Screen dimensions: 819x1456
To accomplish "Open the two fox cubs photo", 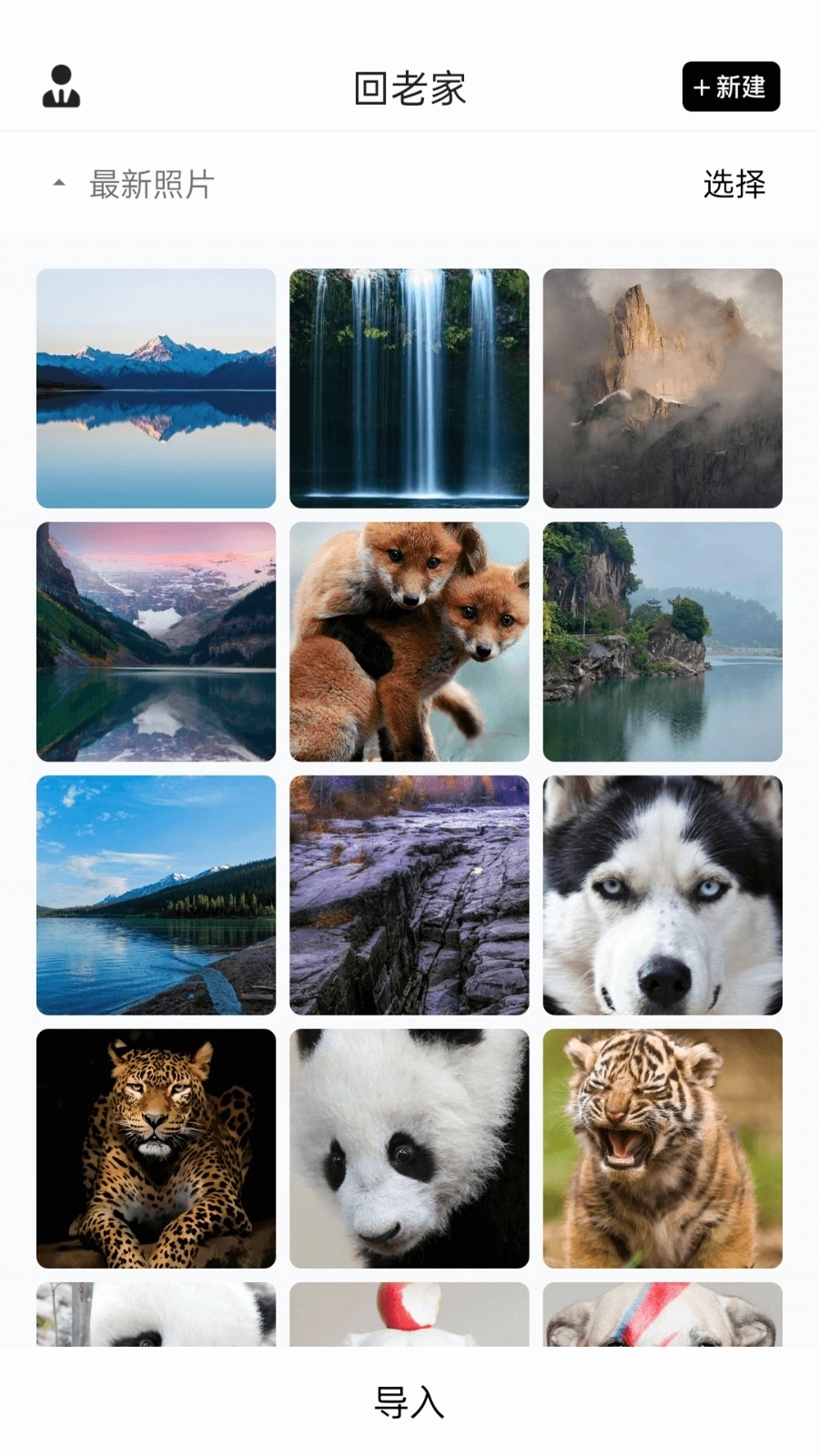I will 409,642.
